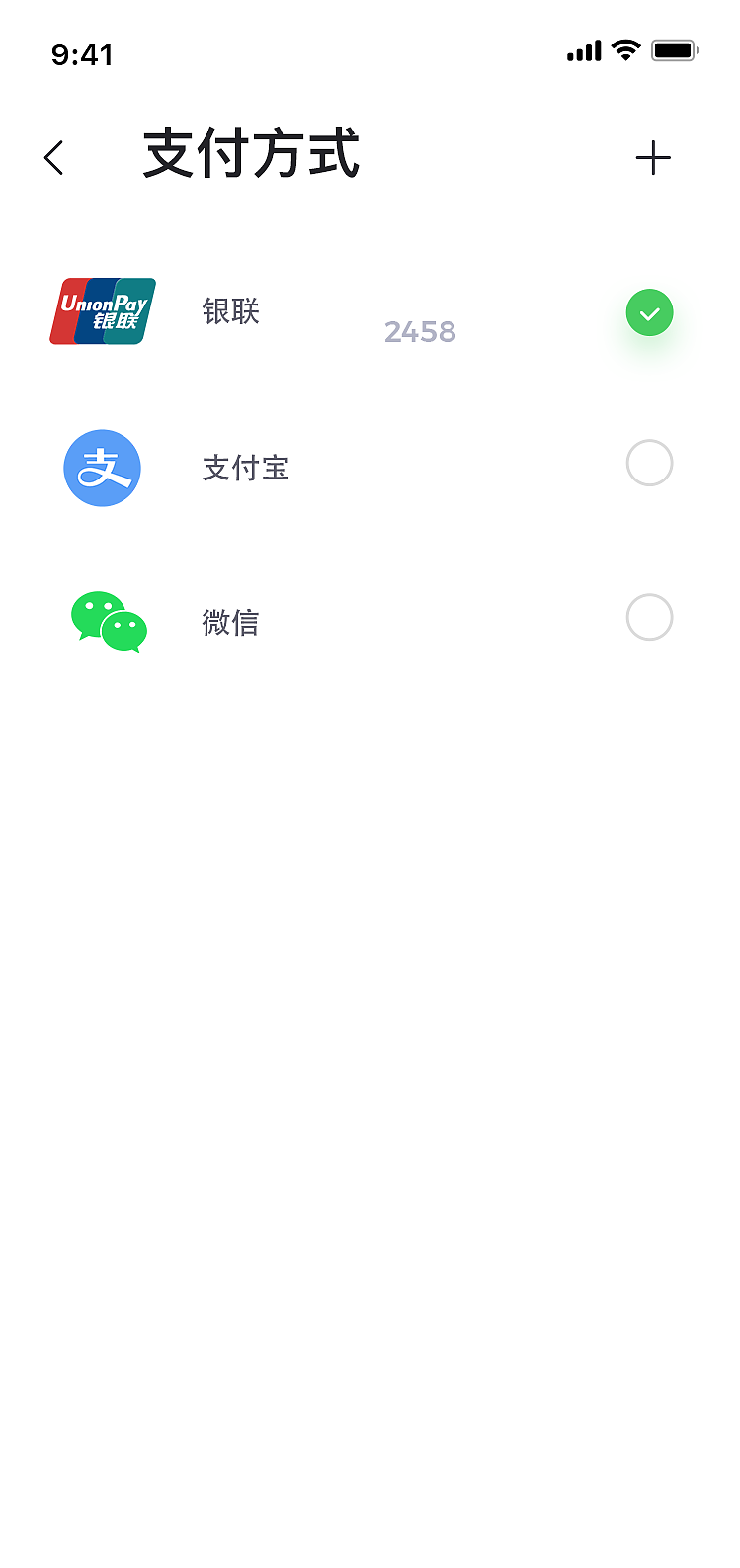
Task: Select the UnionPay card icon
Action: coord(102,311)
